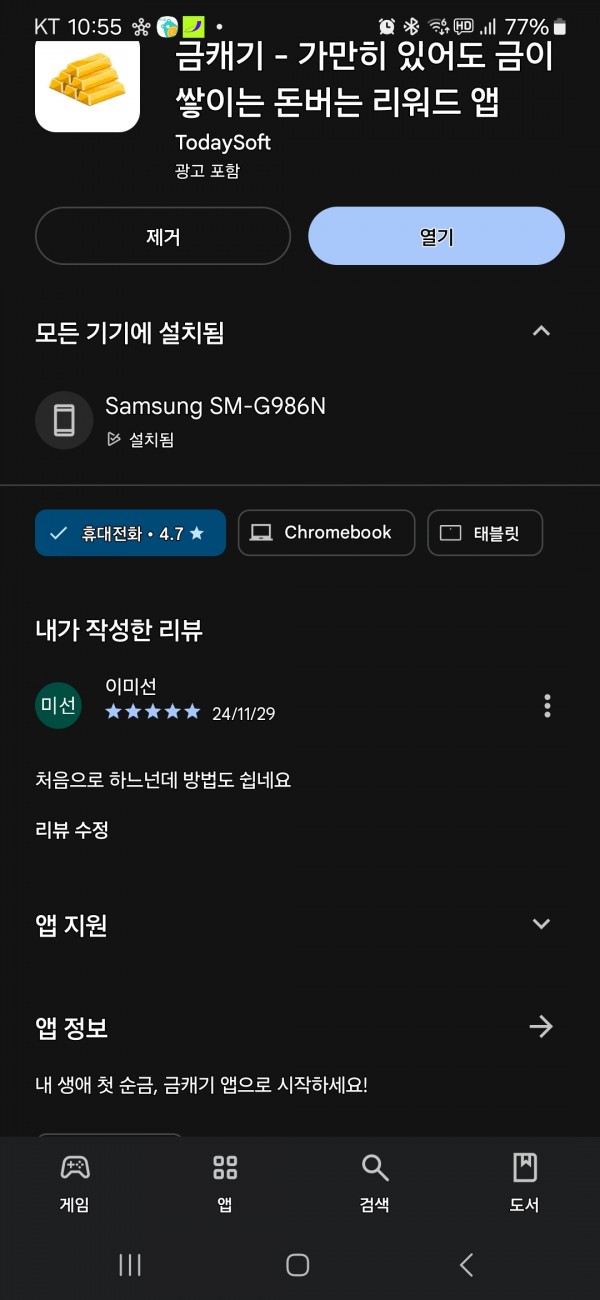Select the 휴대전화 4.7 rating chip
The width and height of the screenshot is (600, 1300).
point(130,533)
